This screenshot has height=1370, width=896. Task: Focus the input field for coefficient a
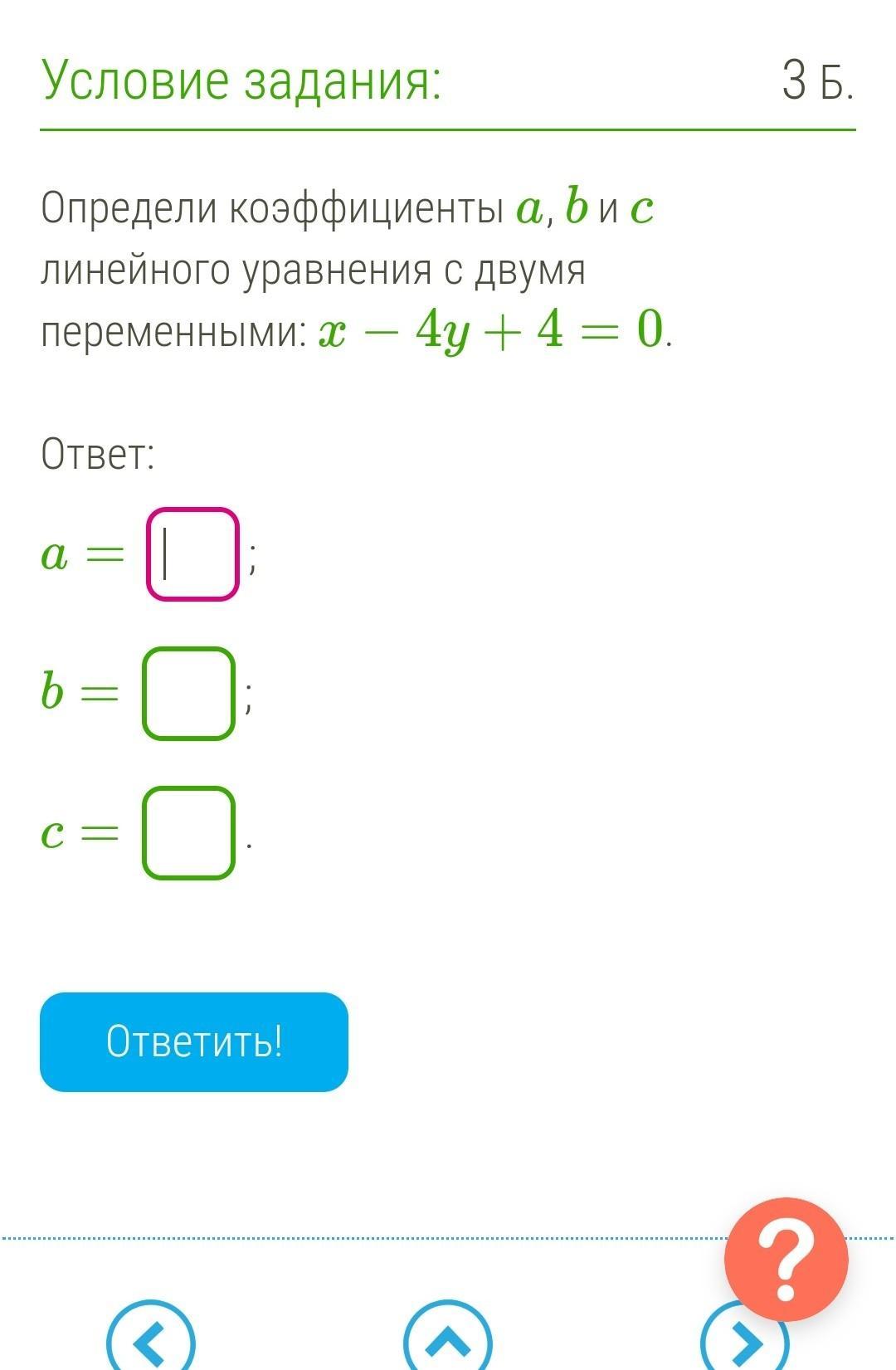coord(192,554)
